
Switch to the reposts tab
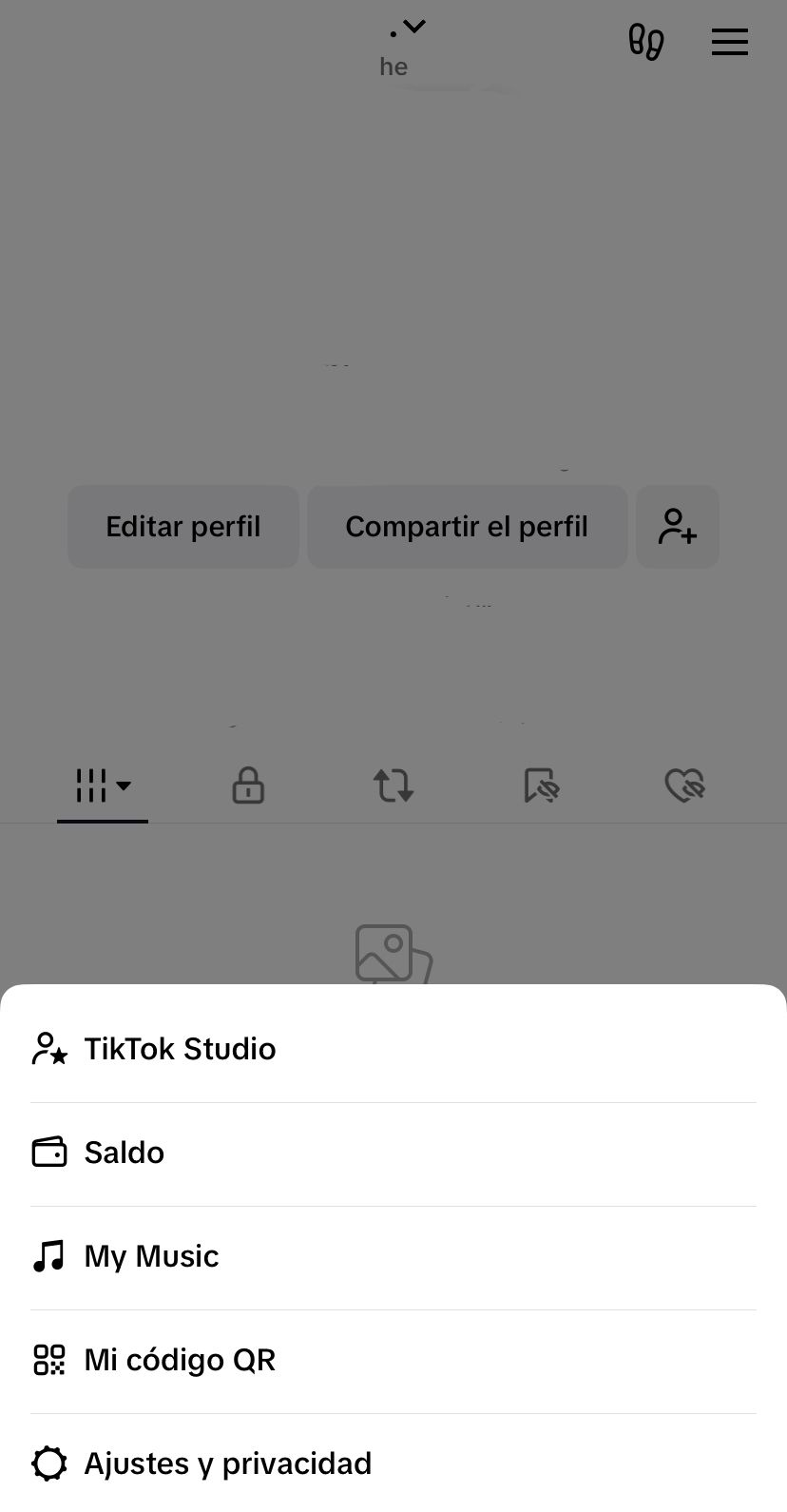point(393,786)
